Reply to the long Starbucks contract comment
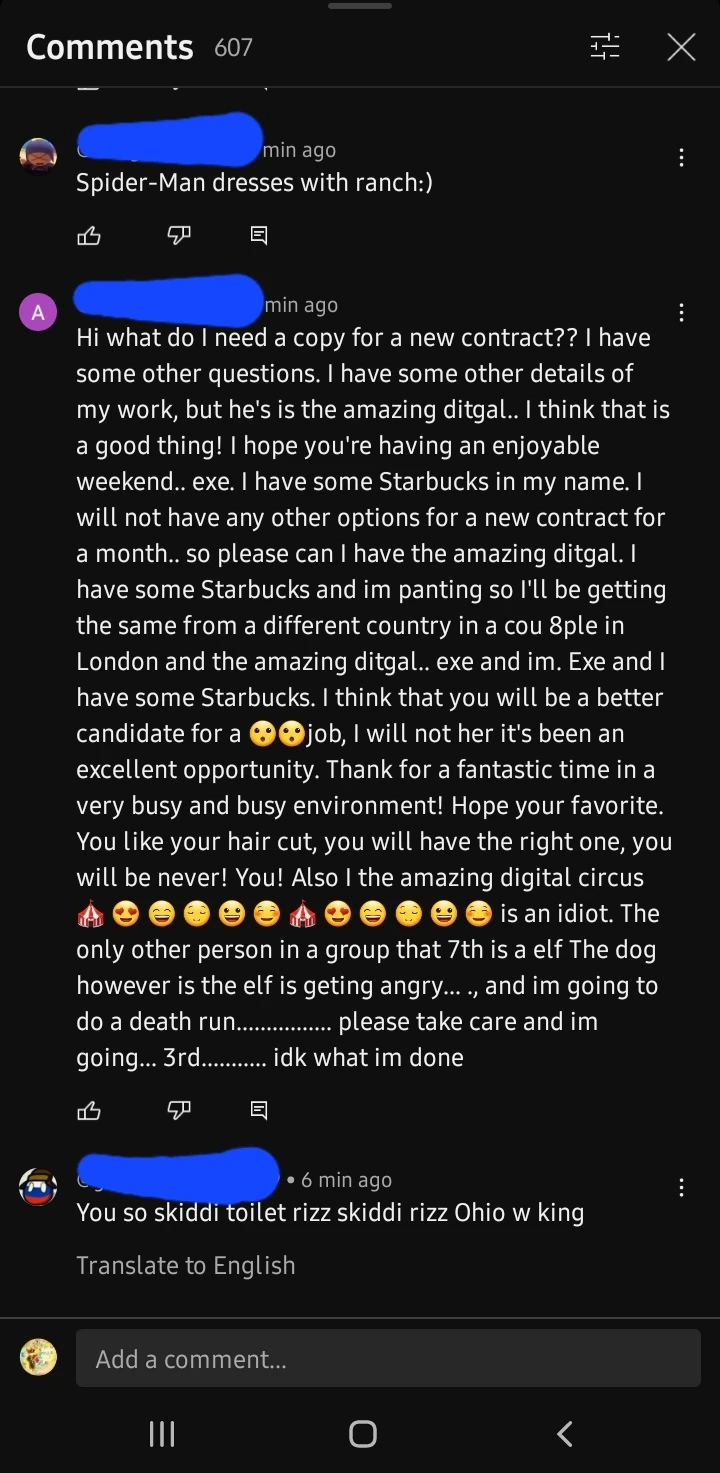 coord(258,1110)
